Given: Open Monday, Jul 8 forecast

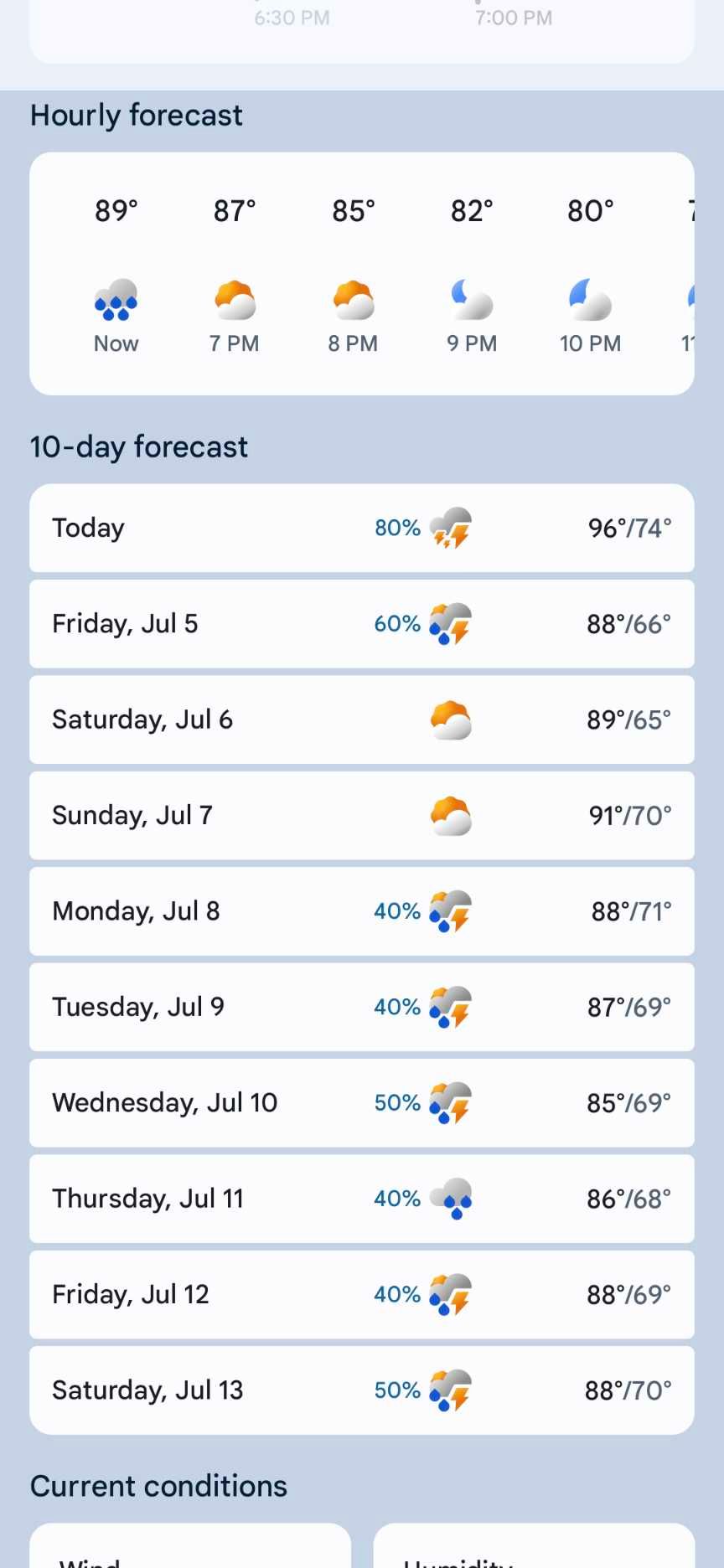Looking at the screenshot, I should tap(362, 911).
